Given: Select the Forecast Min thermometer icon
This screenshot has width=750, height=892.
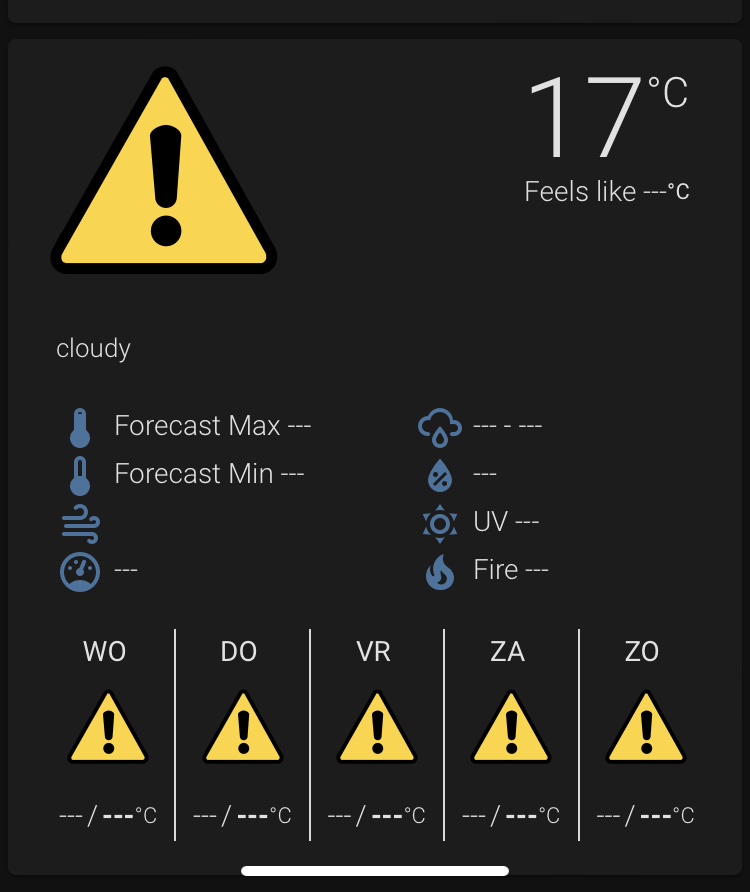Looking at the screenshot, I should point(79,473).
